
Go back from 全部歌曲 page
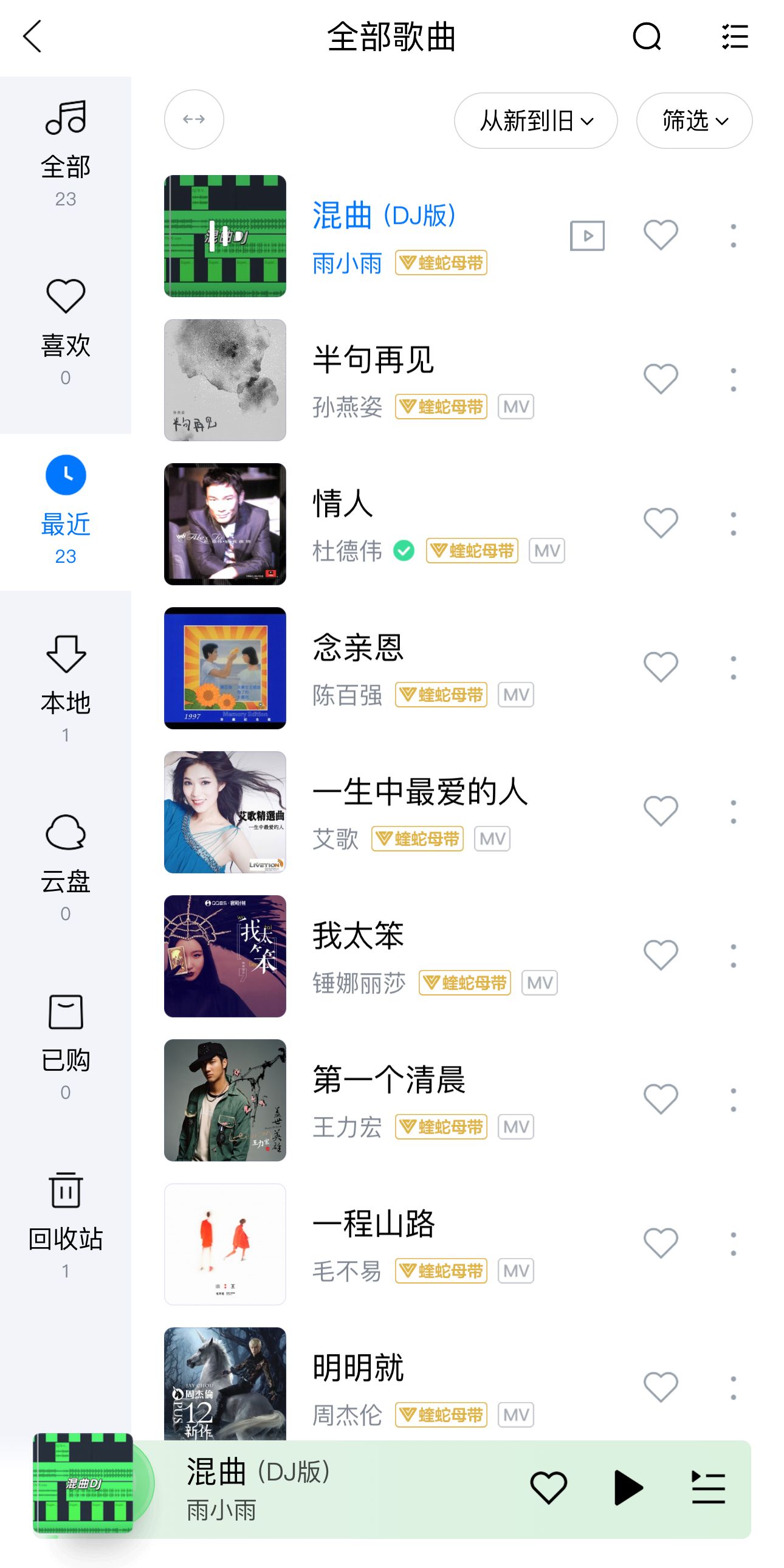coord(33,36)
